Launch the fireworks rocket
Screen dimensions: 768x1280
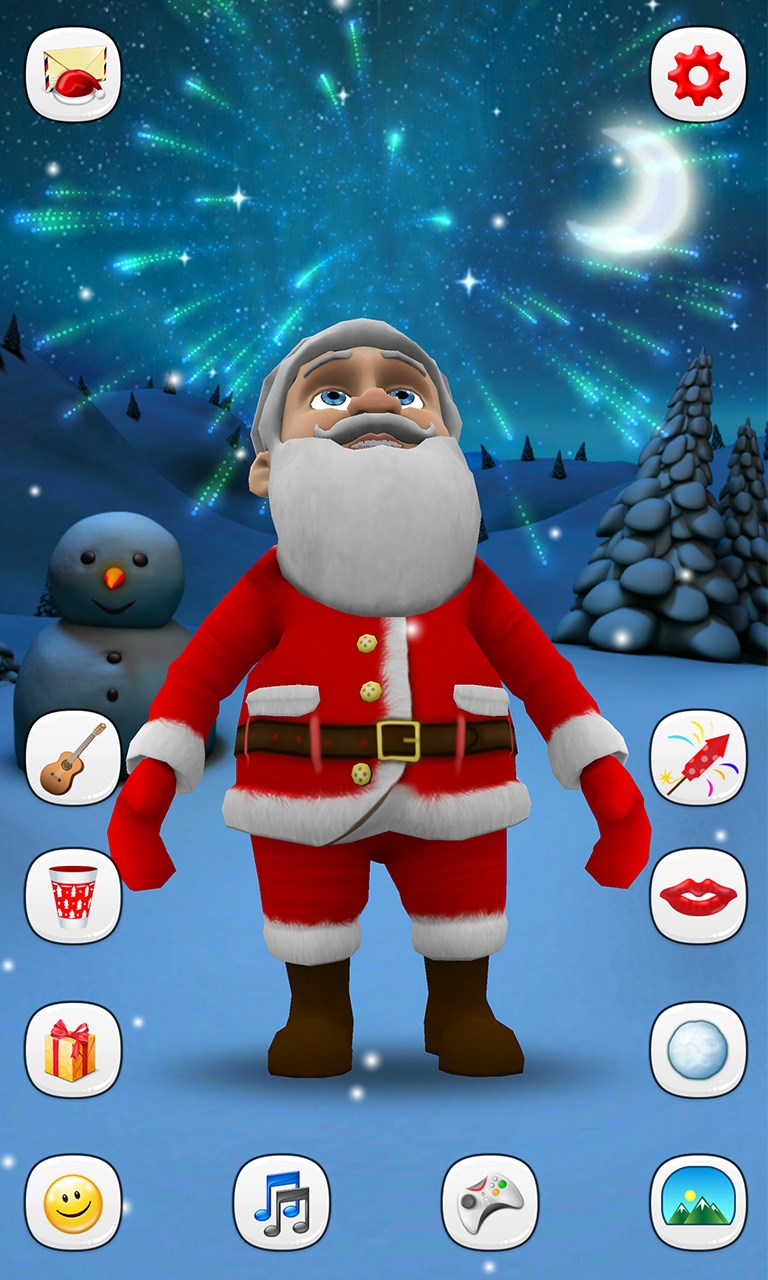pos(698,757)
